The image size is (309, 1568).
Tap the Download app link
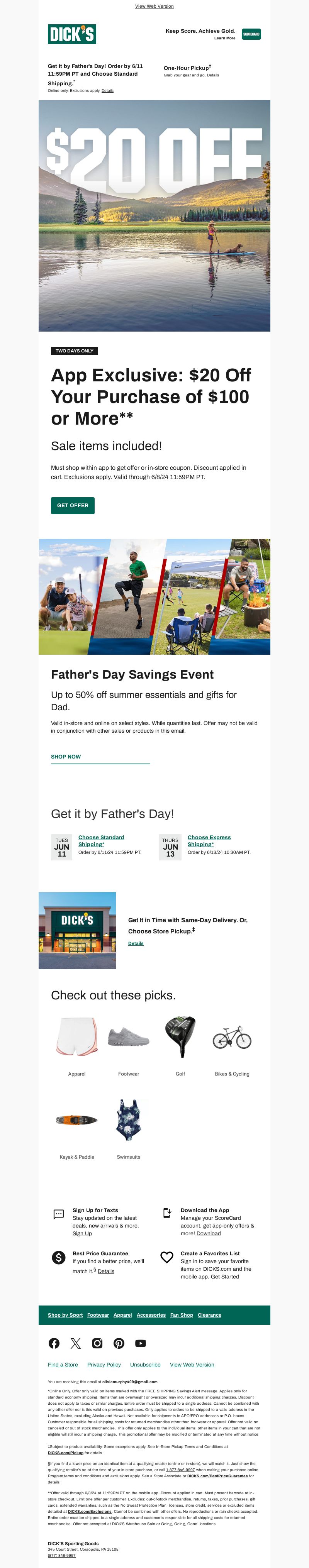(209, 1234)
